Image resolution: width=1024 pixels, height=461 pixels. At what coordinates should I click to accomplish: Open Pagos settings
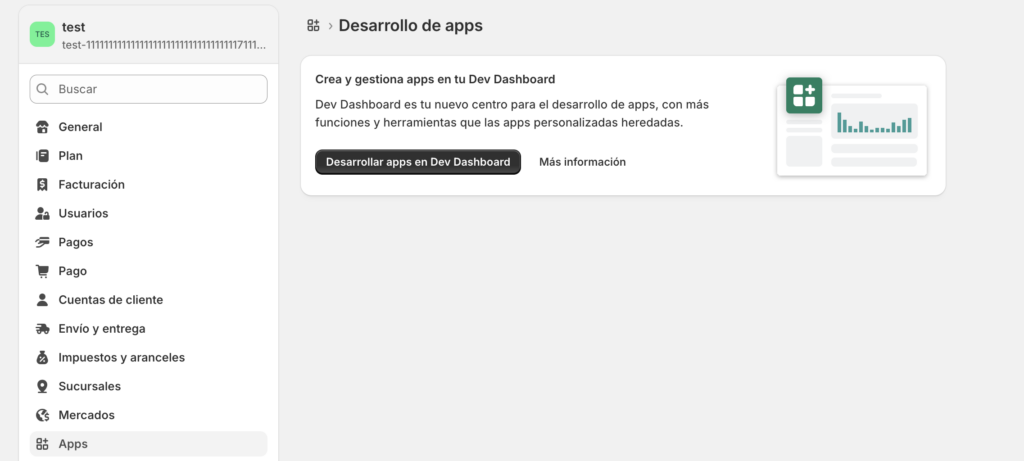tap(75, 242)
